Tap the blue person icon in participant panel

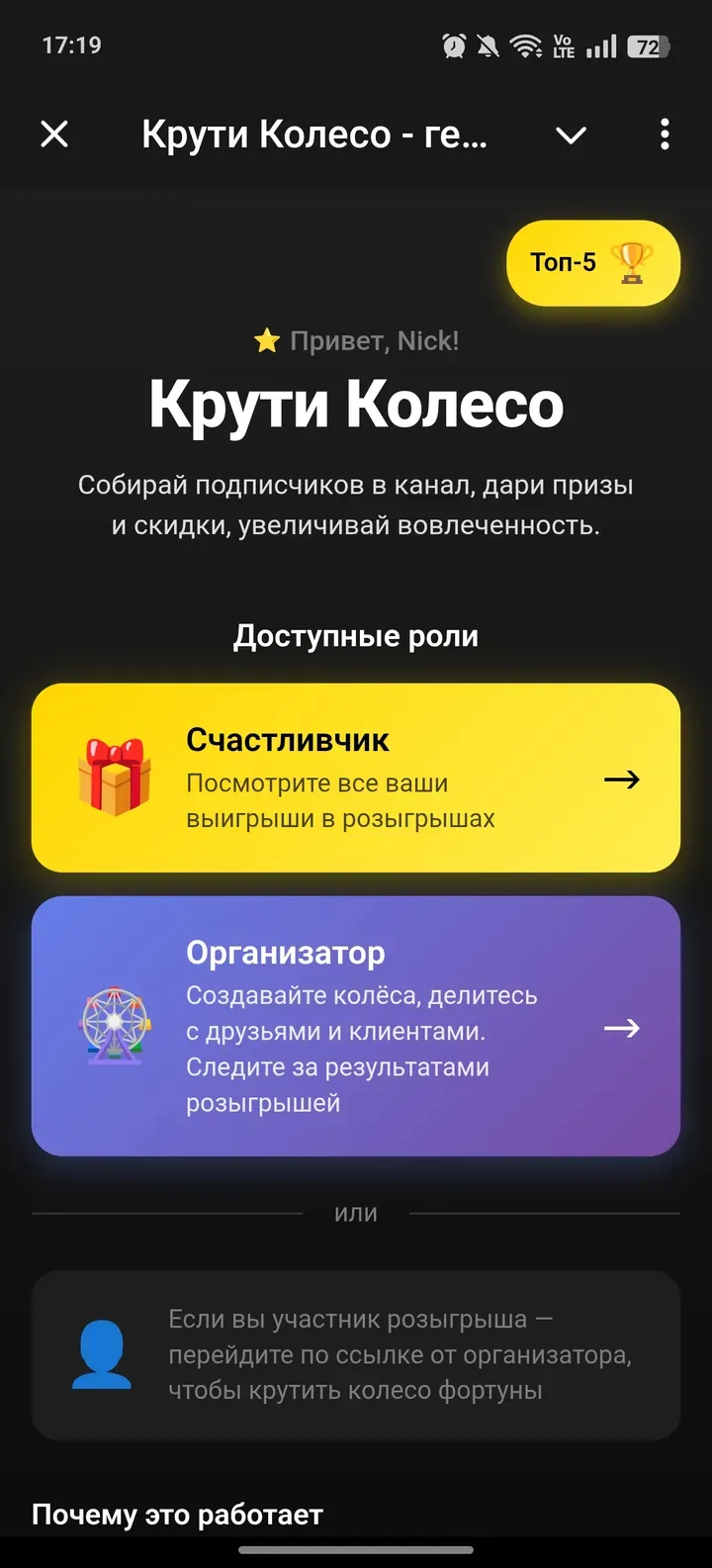pyautogui.click(x=102, y=1354)
